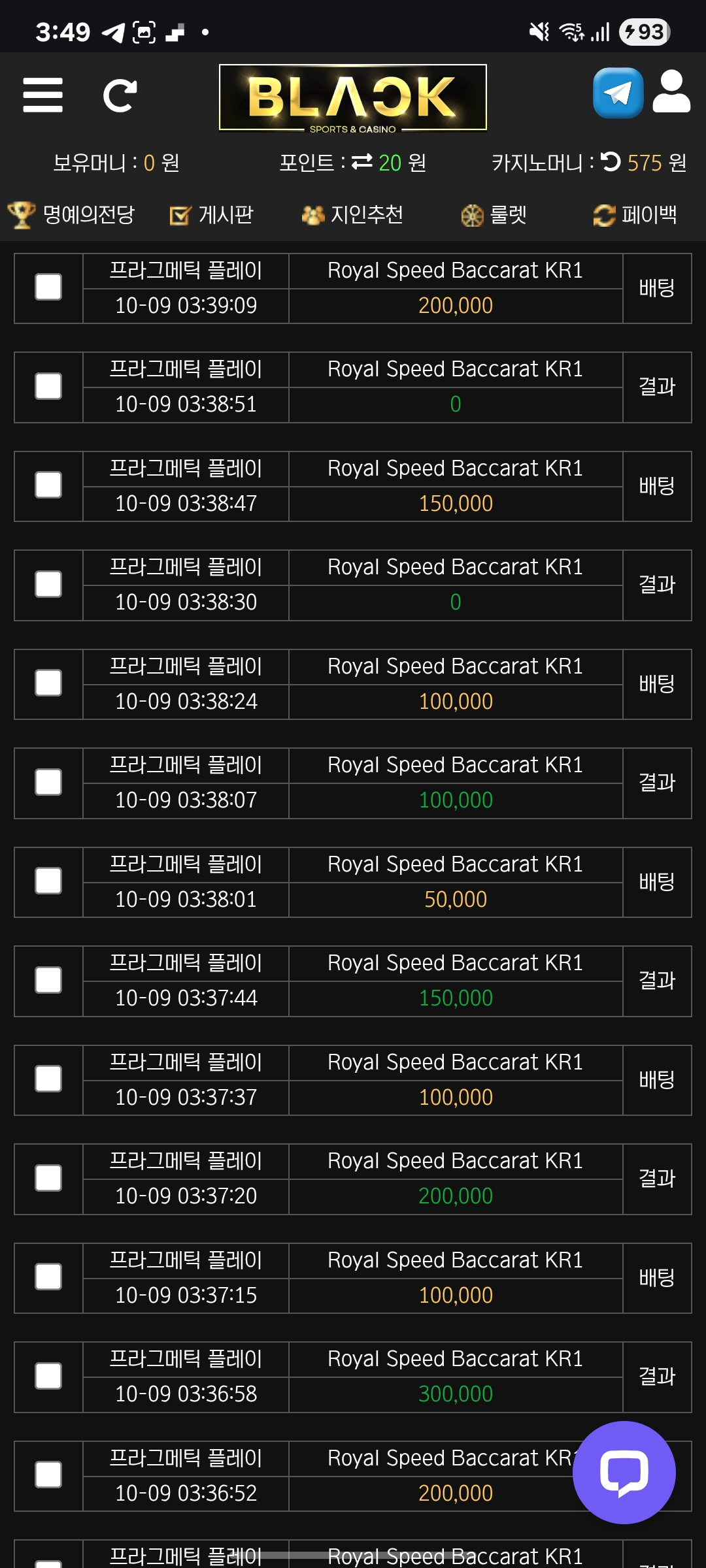This screenshot has height=1568, width=706.
Task: Open the live chat bubble
Action: (x=624, y=1473)
